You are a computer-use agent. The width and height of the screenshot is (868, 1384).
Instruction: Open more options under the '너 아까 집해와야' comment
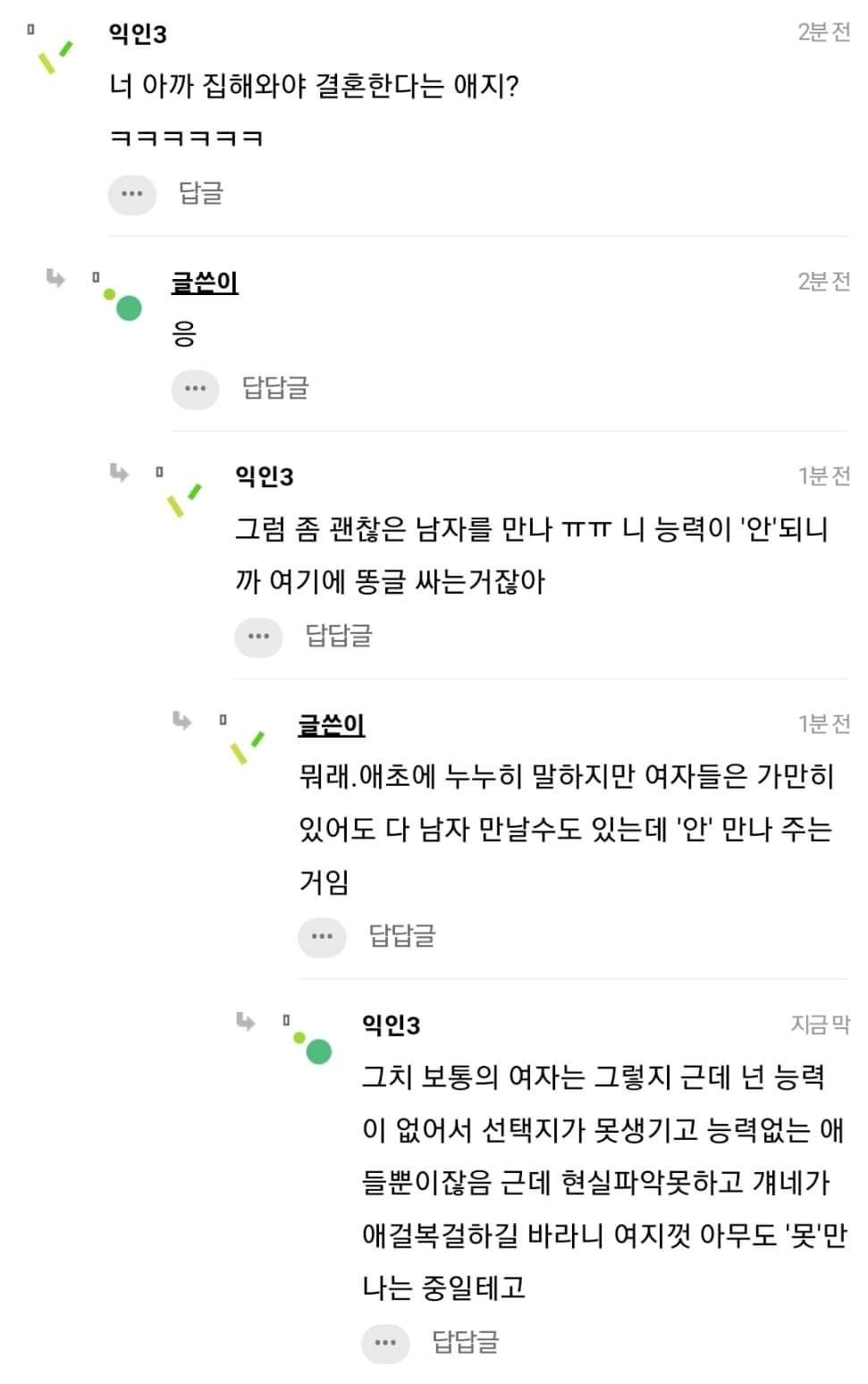click(131, 194)
